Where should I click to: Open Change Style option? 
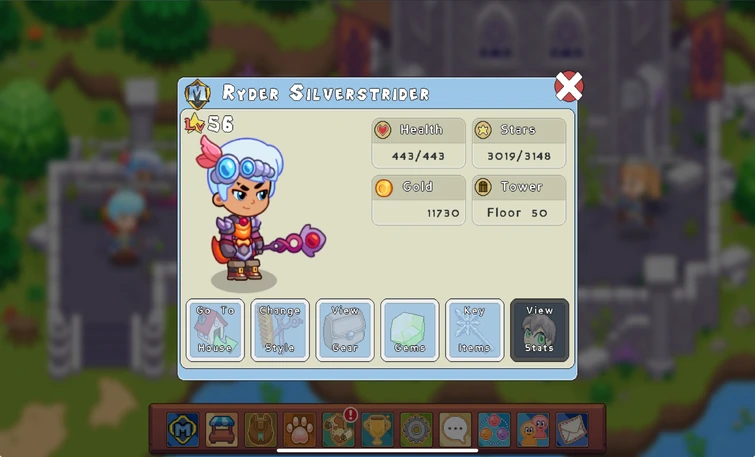280,329
